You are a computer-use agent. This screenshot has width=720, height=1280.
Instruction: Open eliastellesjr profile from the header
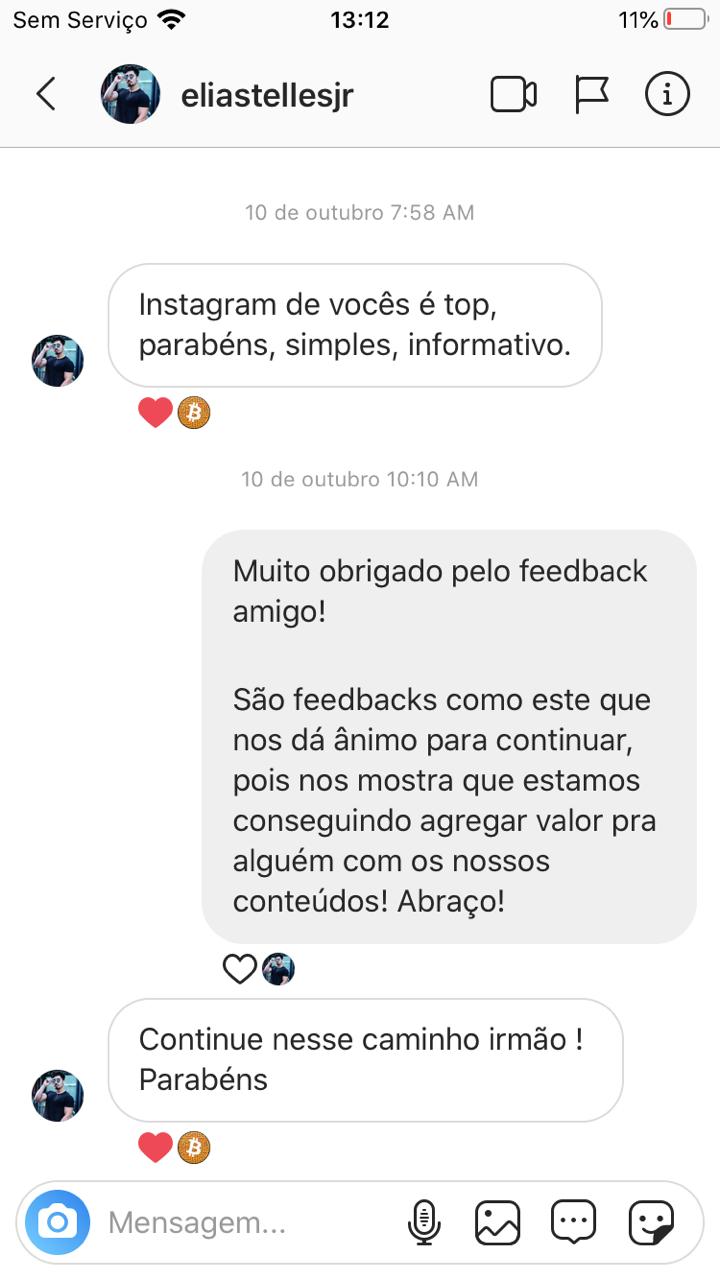[266, 95]
